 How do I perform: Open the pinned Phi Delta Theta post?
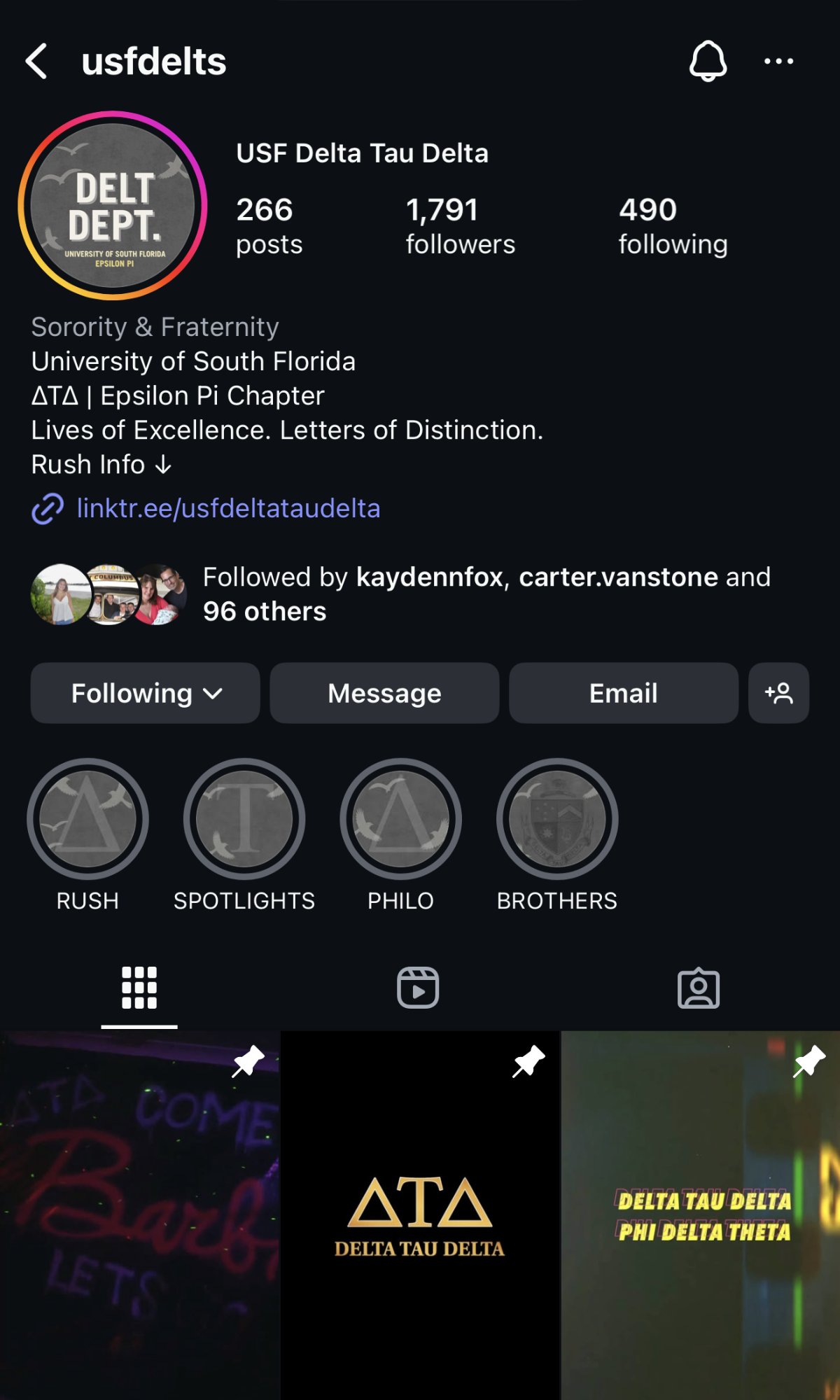[x=701, y=1214]
